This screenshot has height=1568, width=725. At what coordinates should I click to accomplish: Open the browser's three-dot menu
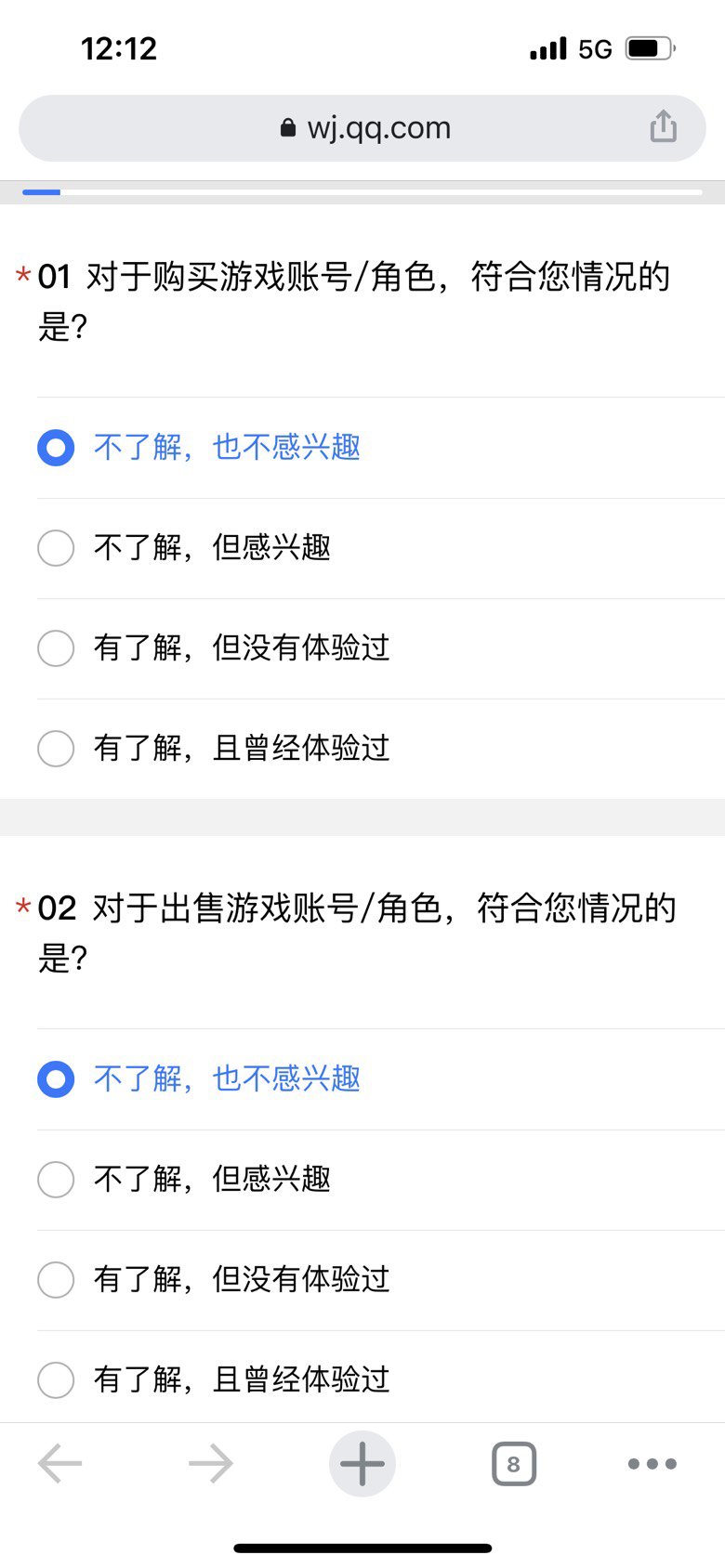pos(652,1464)
